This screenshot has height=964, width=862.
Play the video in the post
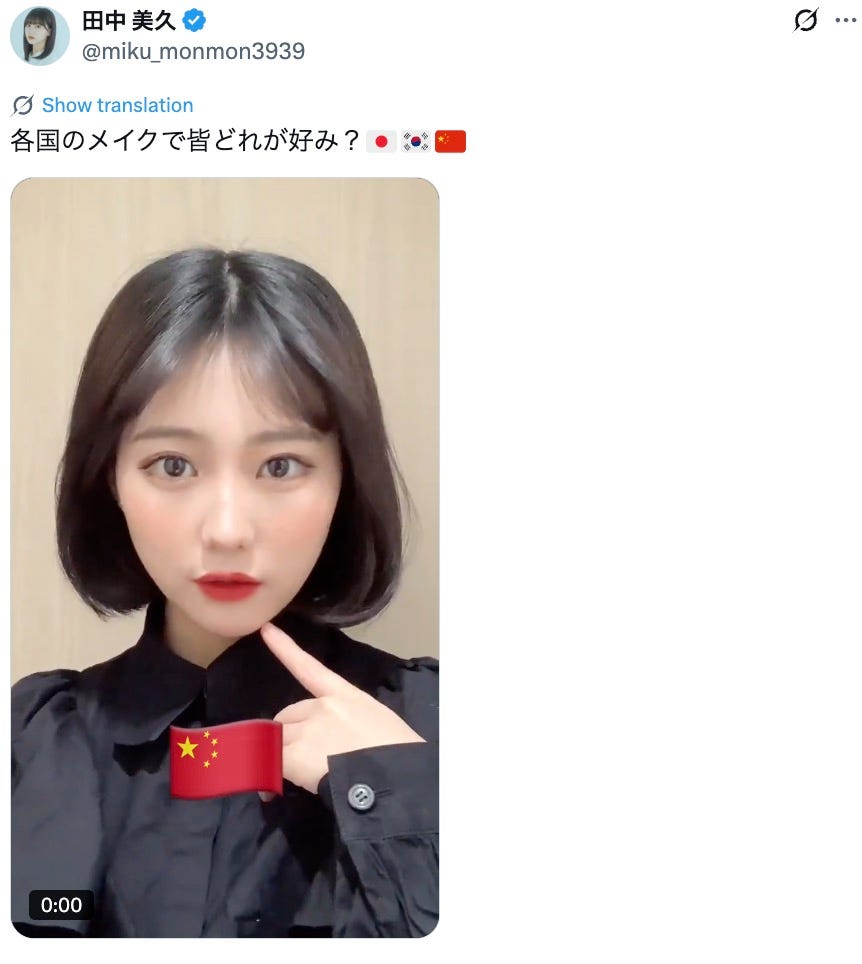[225, 557]
